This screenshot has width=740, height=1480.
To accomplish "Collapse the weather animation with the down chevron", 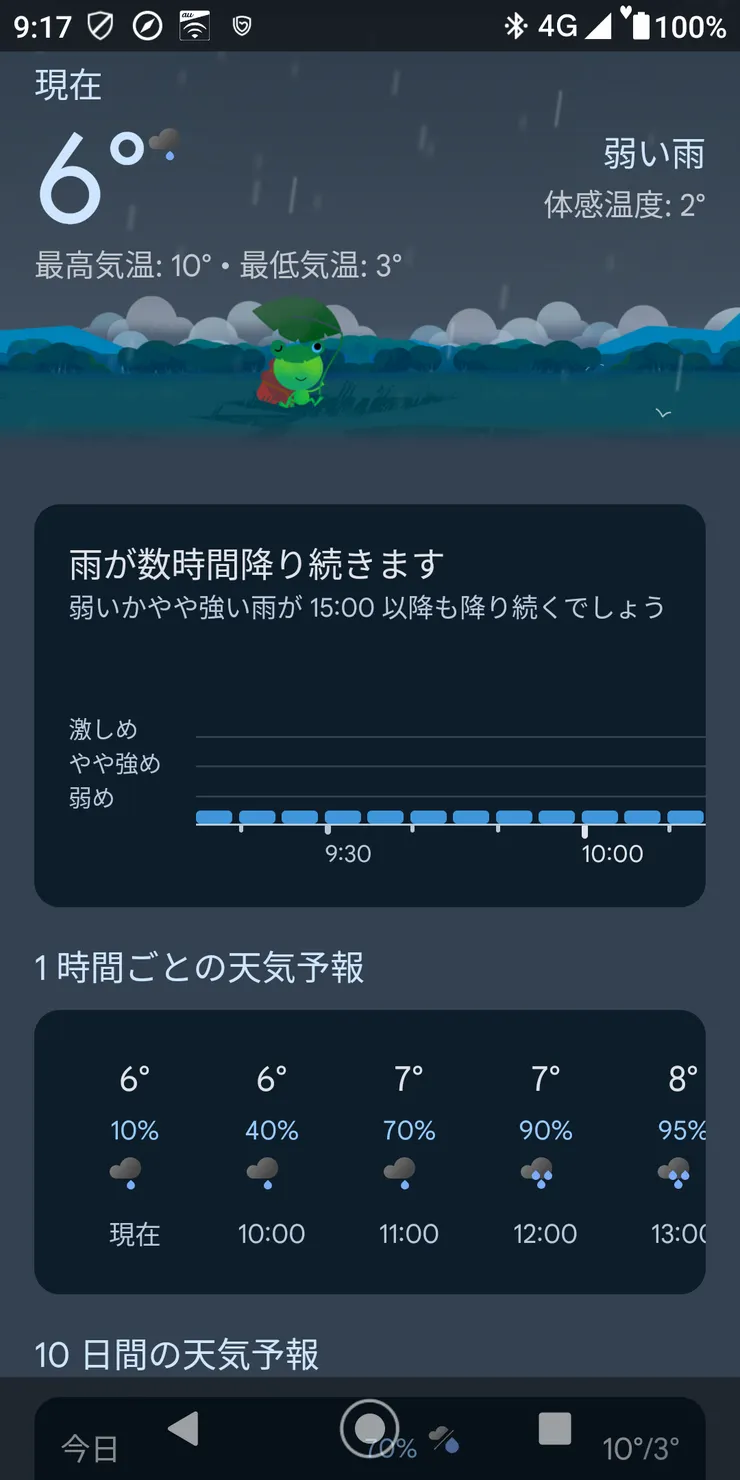I will [662, 412].
